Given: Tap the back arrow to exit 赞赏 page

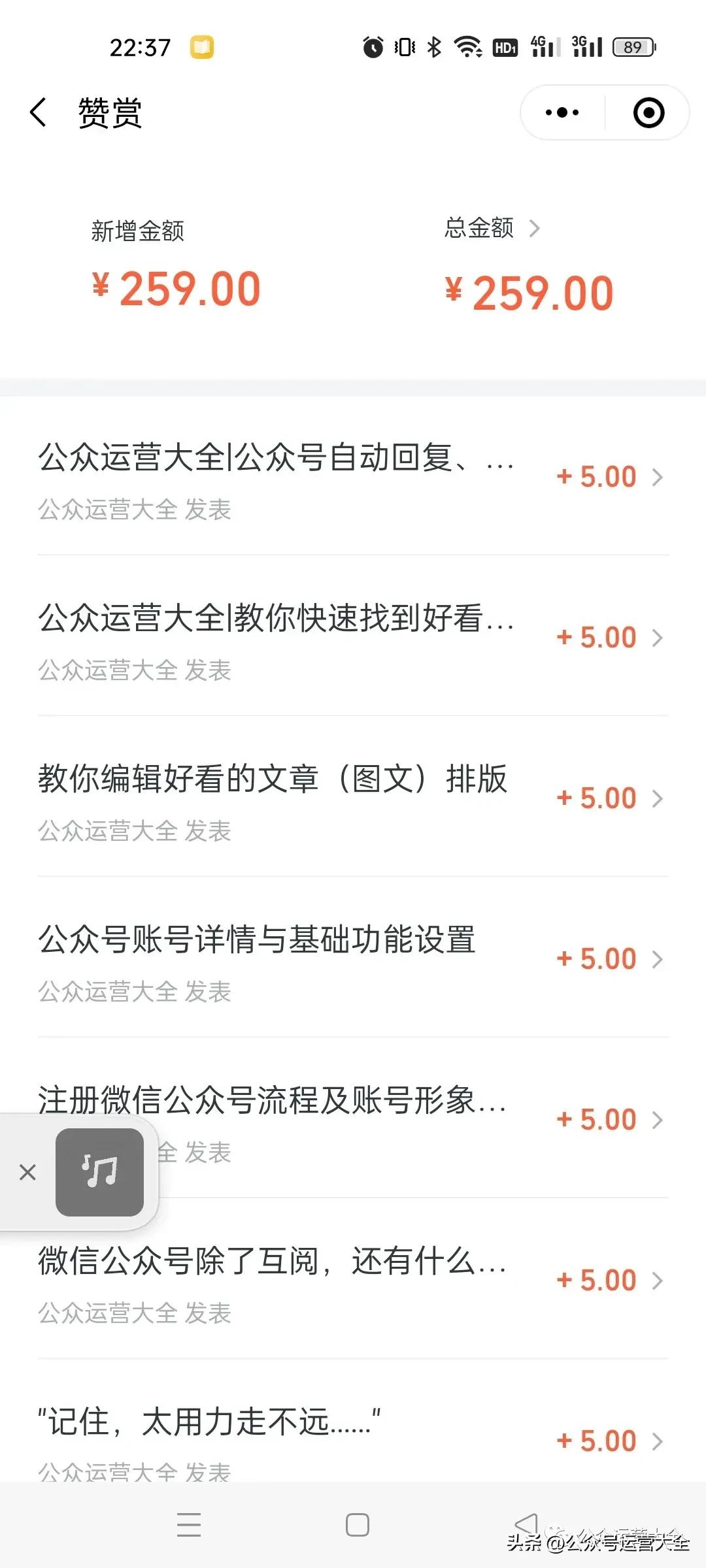Looking at the screenshot, I should click(41, 112).
